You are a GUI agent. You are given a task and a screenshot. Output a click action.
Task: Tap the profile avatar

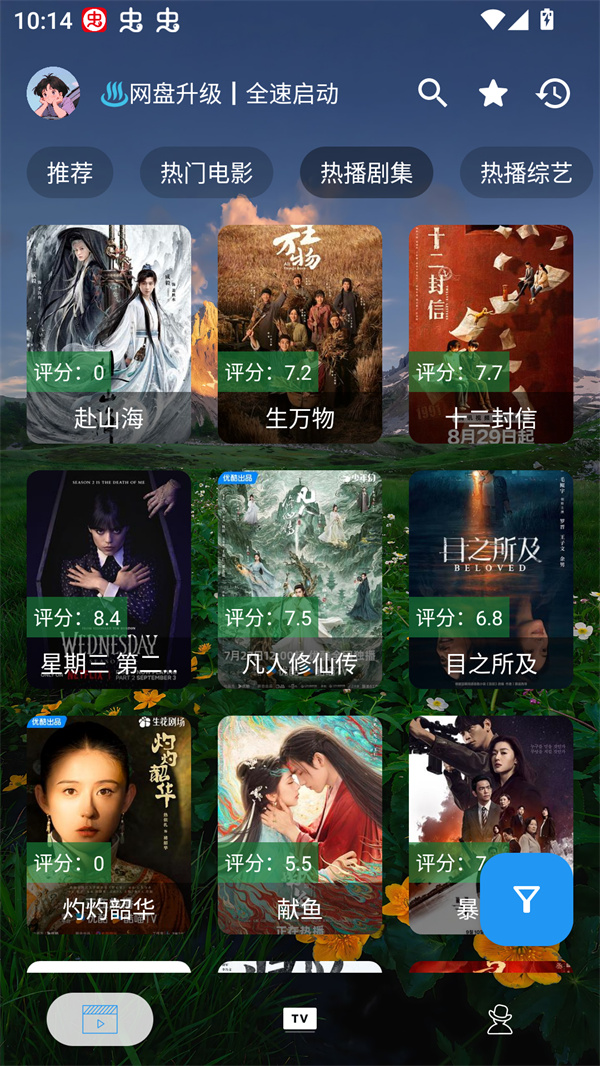(53, 93)
